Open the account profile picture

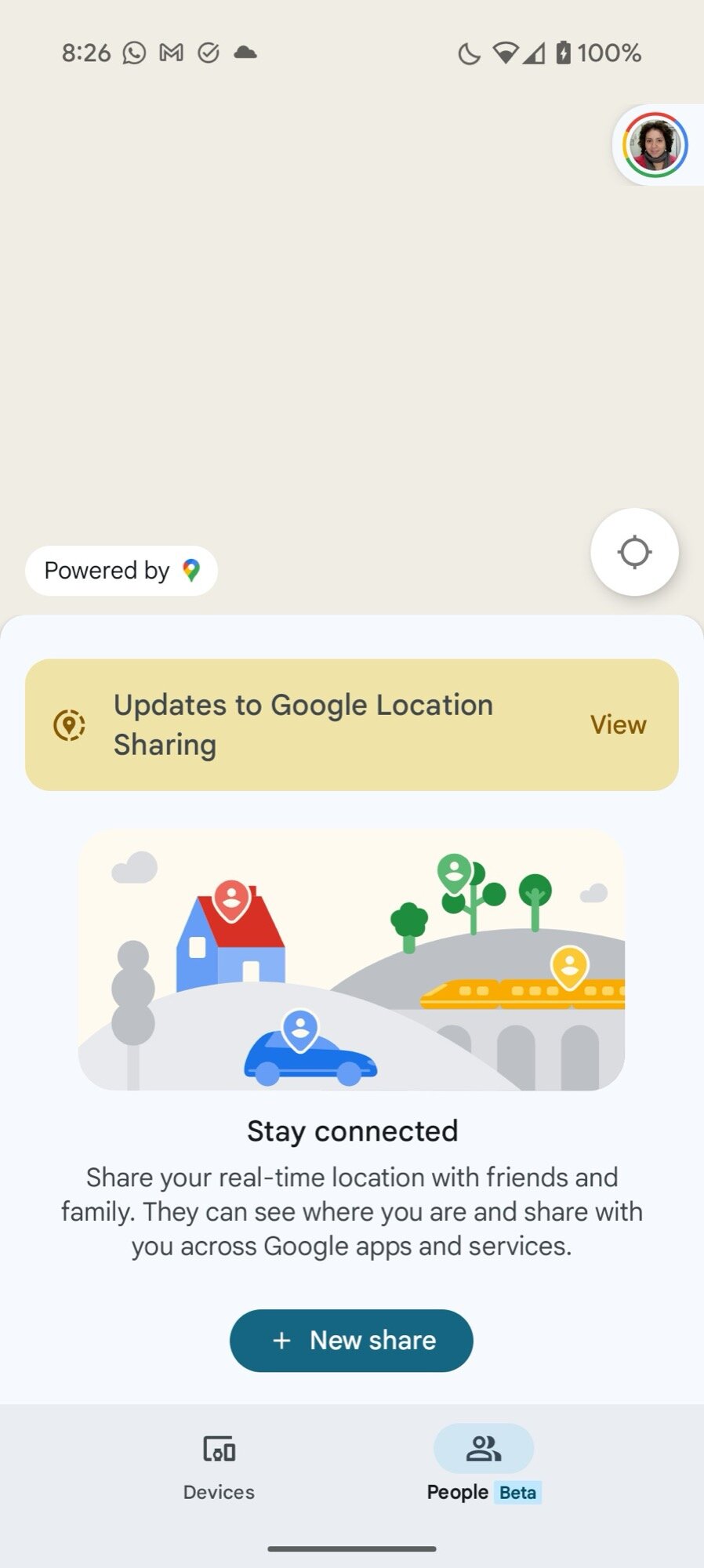pyautogui.click(x=655, y=145)
